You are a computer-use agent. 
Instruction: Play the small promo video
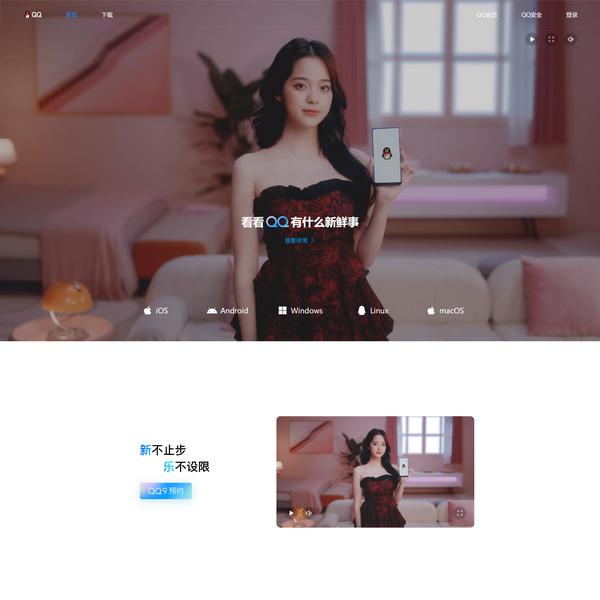tap(291, 512)
